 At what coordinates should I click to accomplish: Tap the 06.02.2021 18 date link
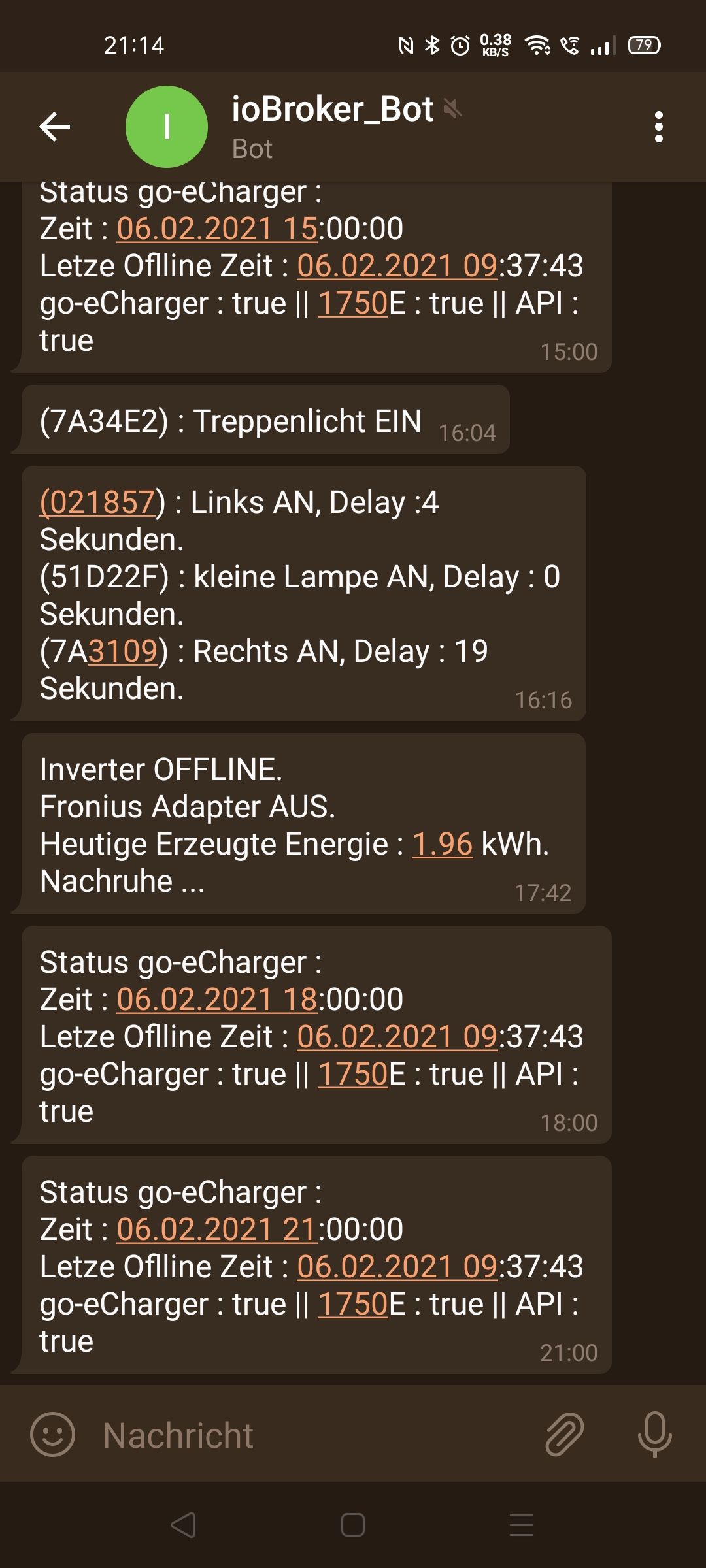pyautogui.click(x=216, y=1000)
